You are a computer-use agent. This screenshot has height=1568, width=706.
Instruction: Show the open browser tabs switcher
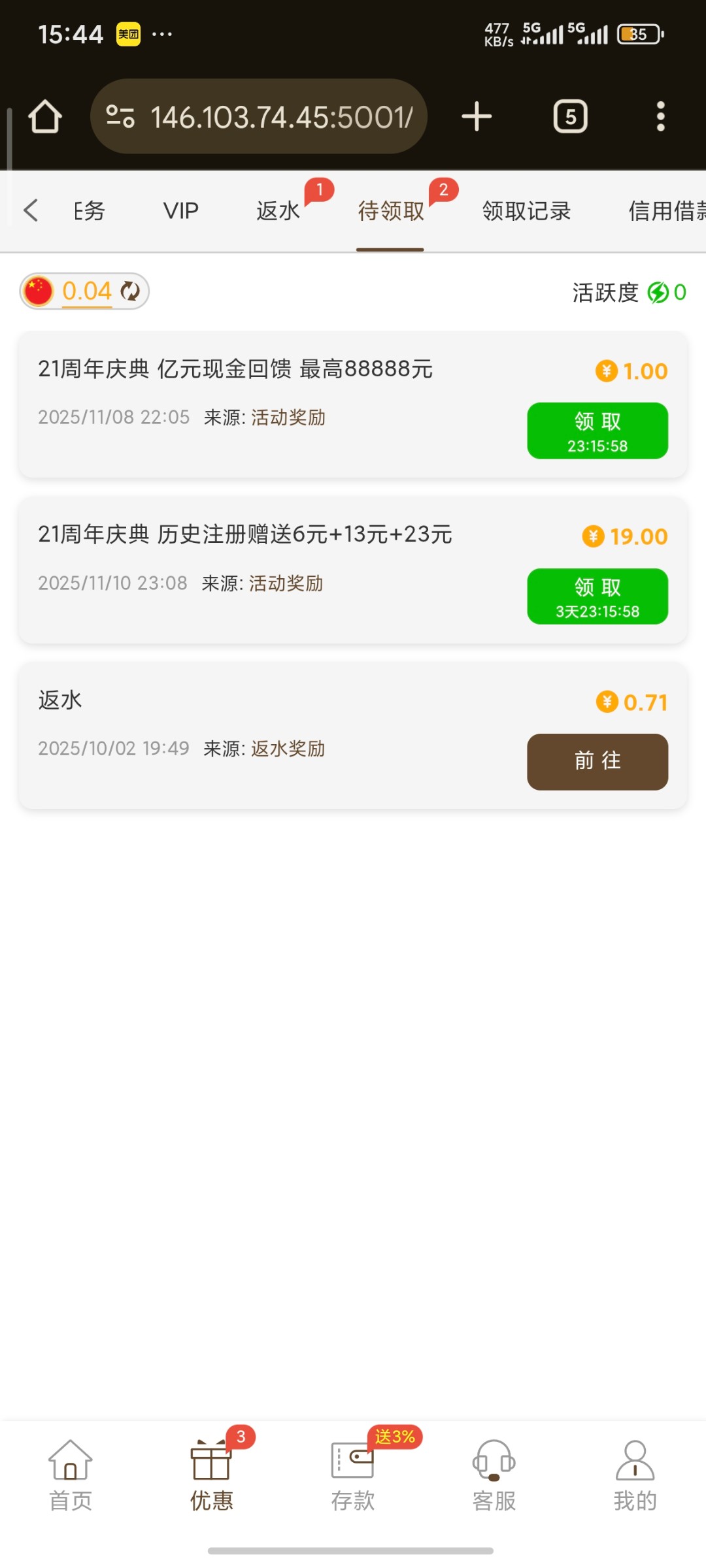570,117
